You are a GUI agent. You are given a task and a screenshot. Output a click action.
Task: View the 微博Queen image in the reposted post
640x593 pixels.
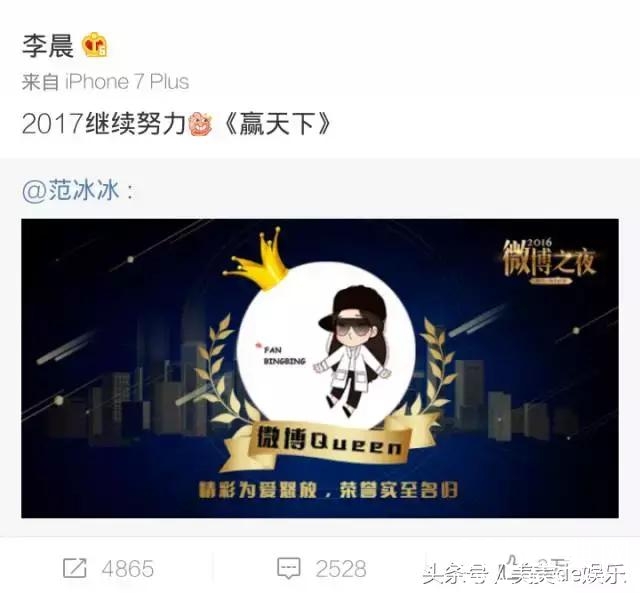tap(320, 368)
